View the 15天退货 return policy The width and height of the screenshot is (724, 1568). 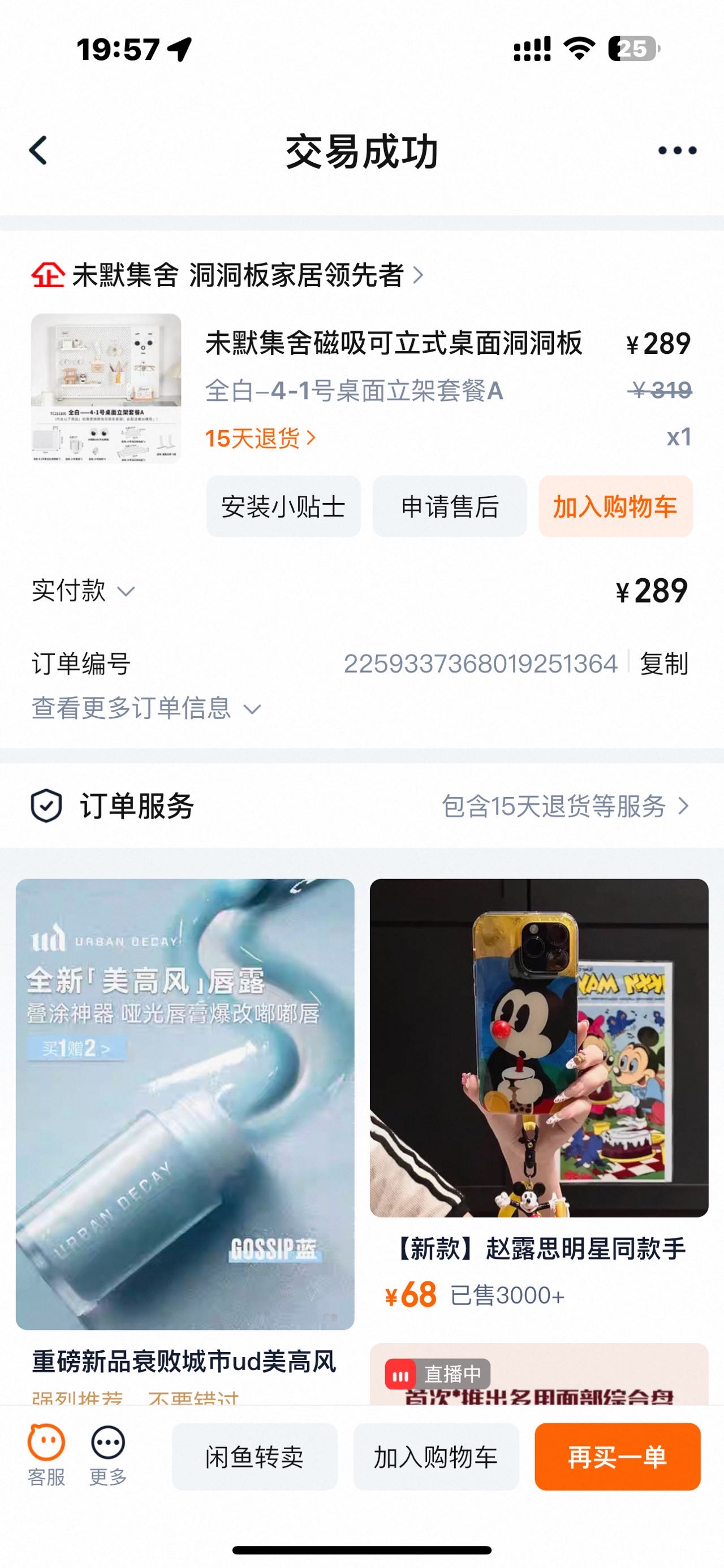(x=260, y=438)
